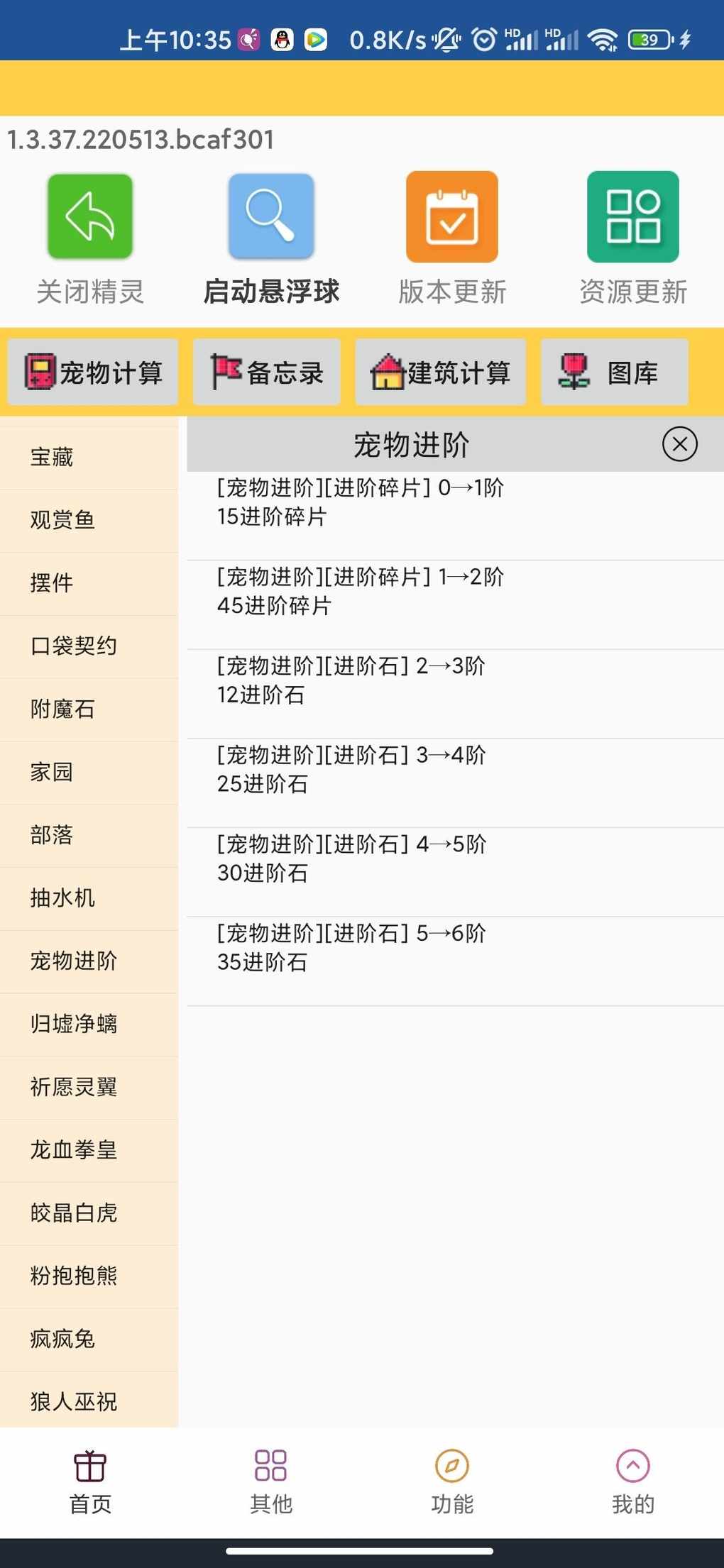Image resolution: width=724 pixels, height=1568 pixels.
Task: Close the 宠物进阶 panel
Action: tap(679, 444)
